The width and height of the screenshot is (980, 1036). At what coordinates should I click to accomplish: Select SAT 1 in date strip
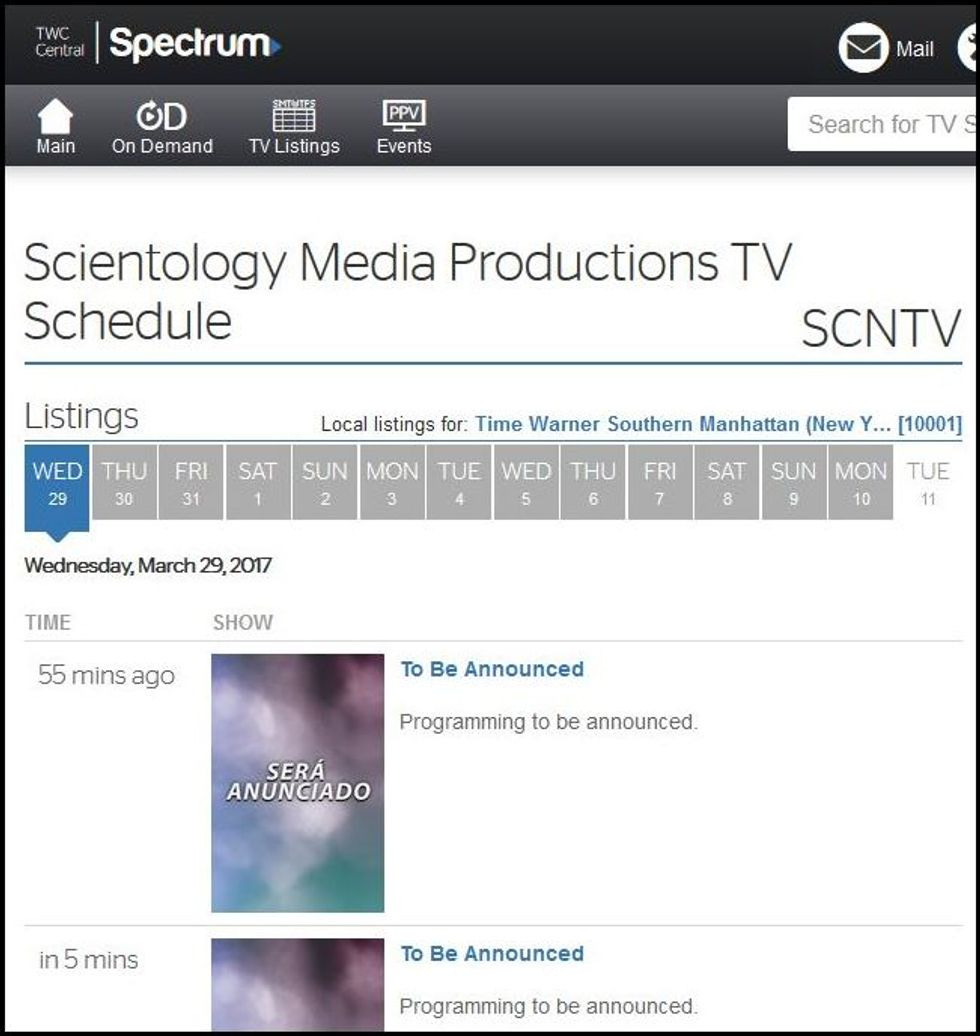(258, 482)
